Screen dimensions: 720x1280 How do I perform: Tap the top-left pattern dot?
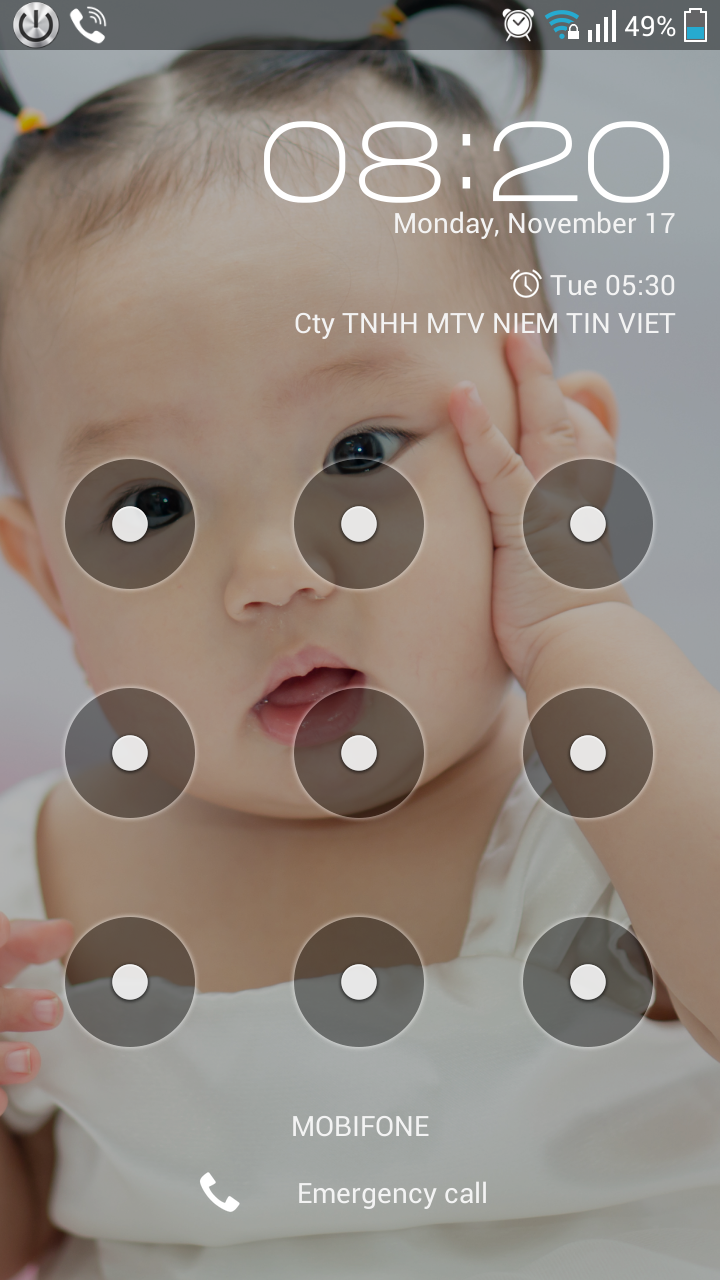coord(130,524)
